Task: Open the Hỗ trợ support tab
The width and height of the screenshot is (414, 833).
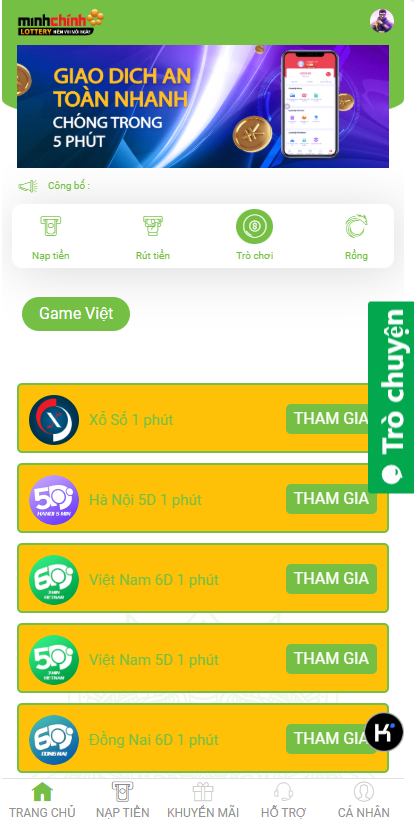Action: (x=283, y=801)
